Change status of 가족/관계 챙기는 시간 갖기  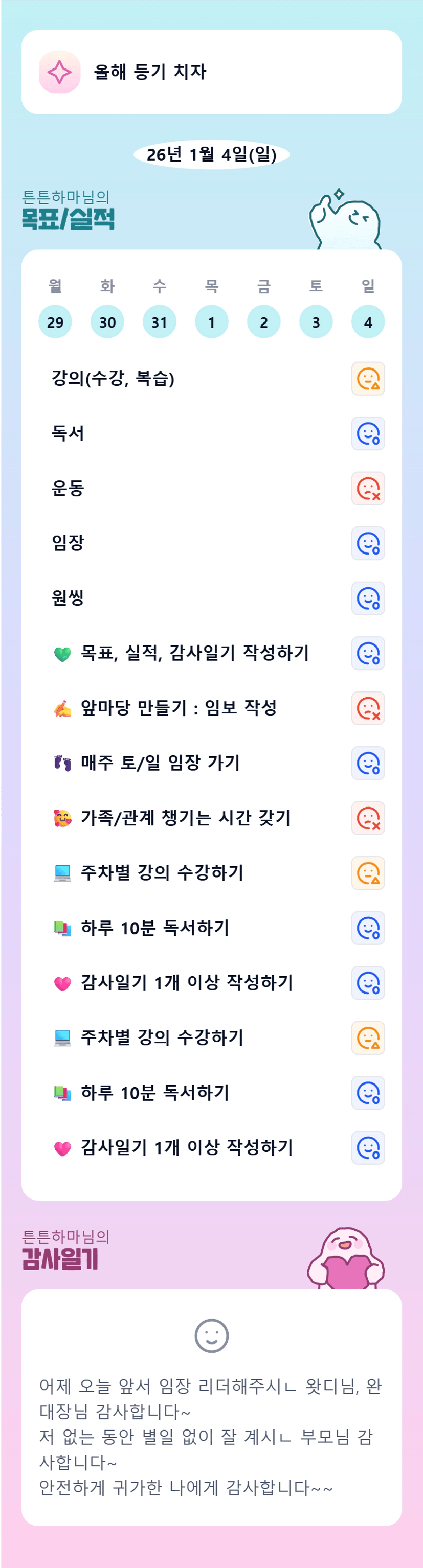tap(368, 818)
